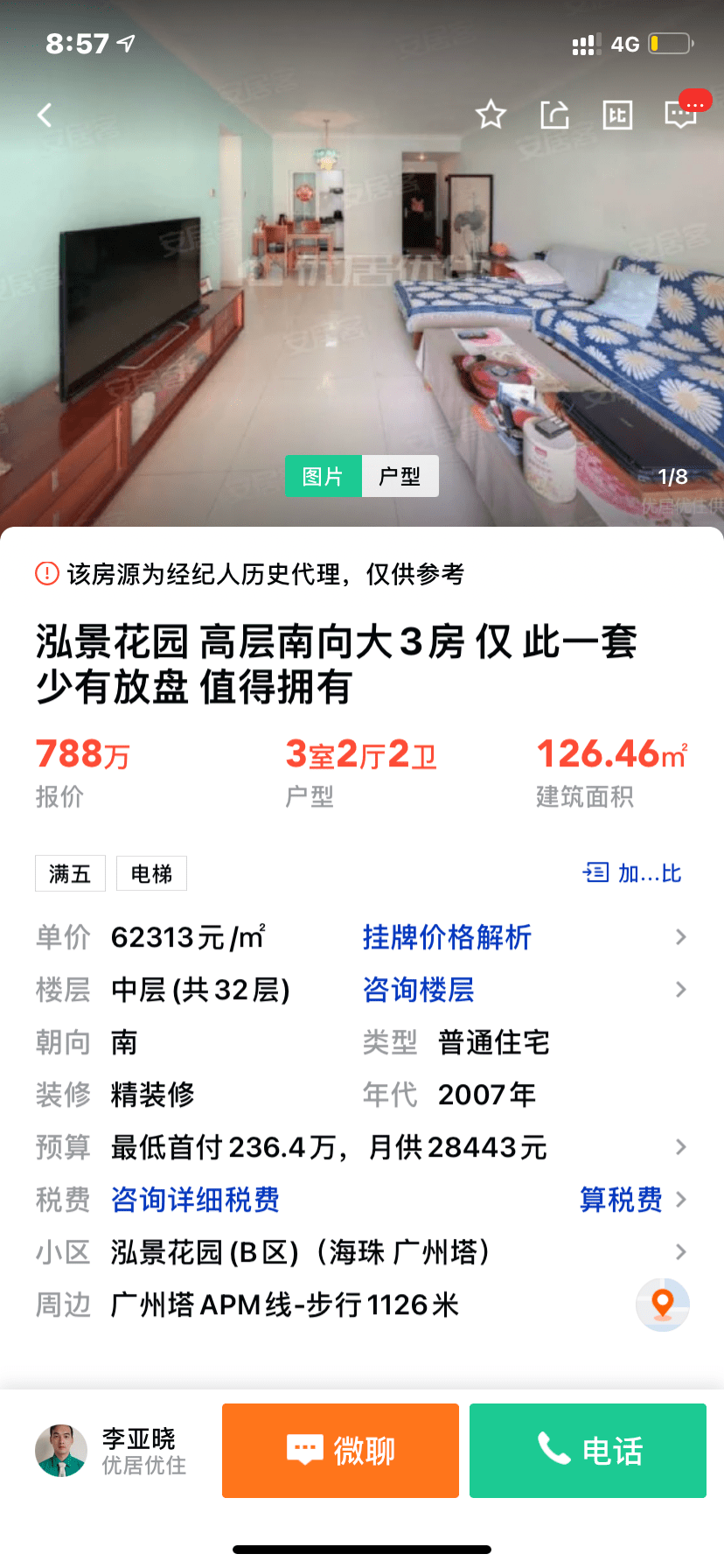
Task: Favorite this listing with the star
Action: pyautogui.click(x=491, y=115)
